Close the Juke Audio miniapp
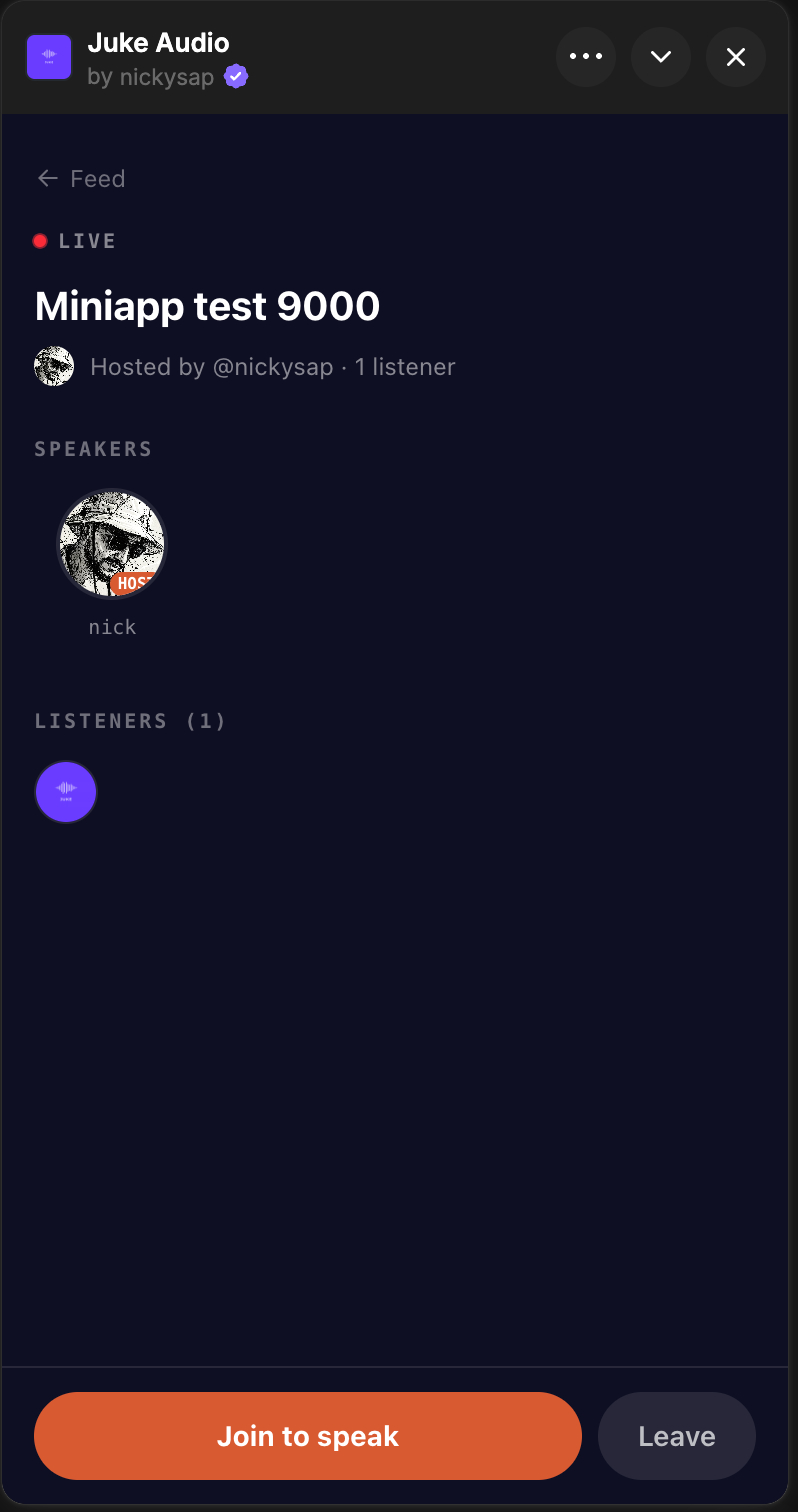798x1512 pixels. 736,57
